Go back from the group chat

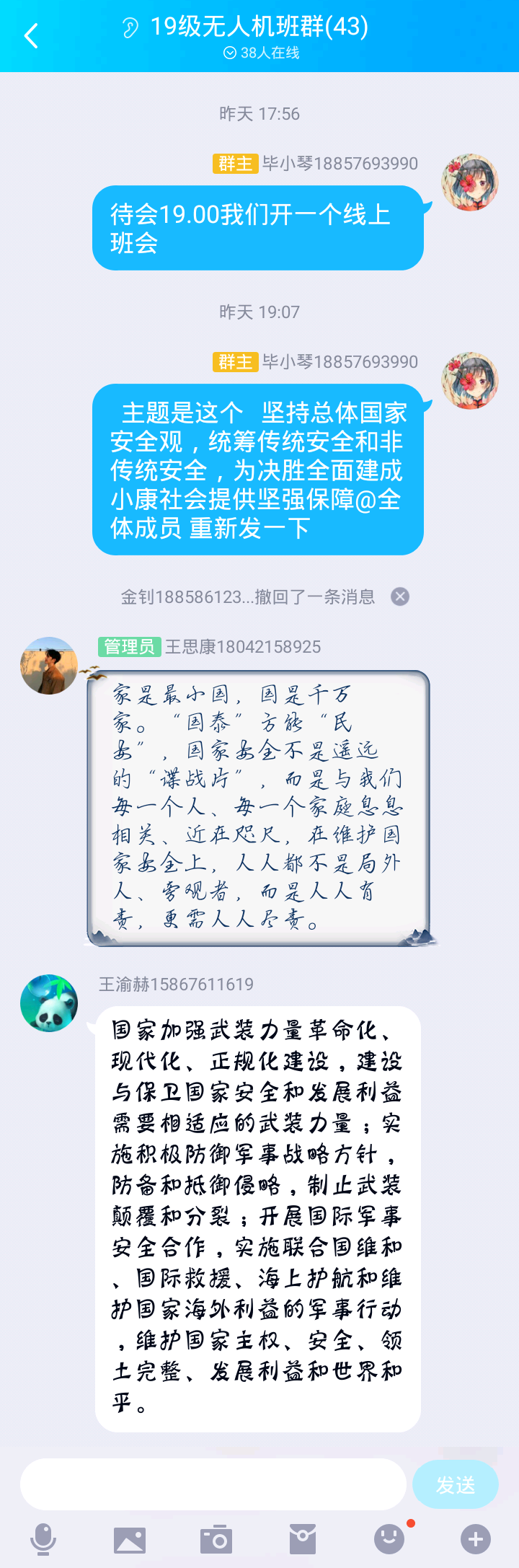point(31,36)
